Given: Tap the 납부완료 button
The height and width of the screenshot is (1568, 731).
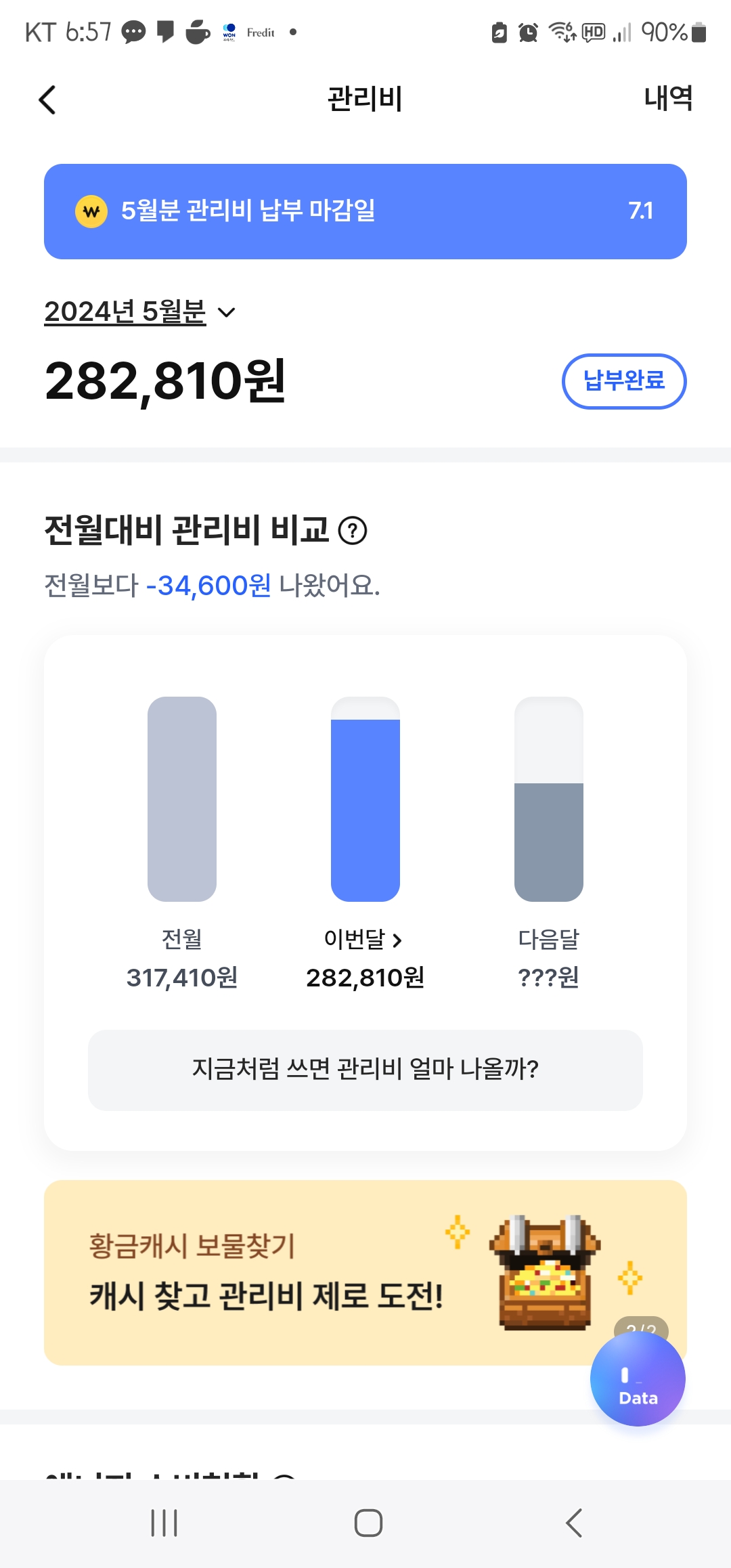Looking at the screenshot, I should 624,381.
